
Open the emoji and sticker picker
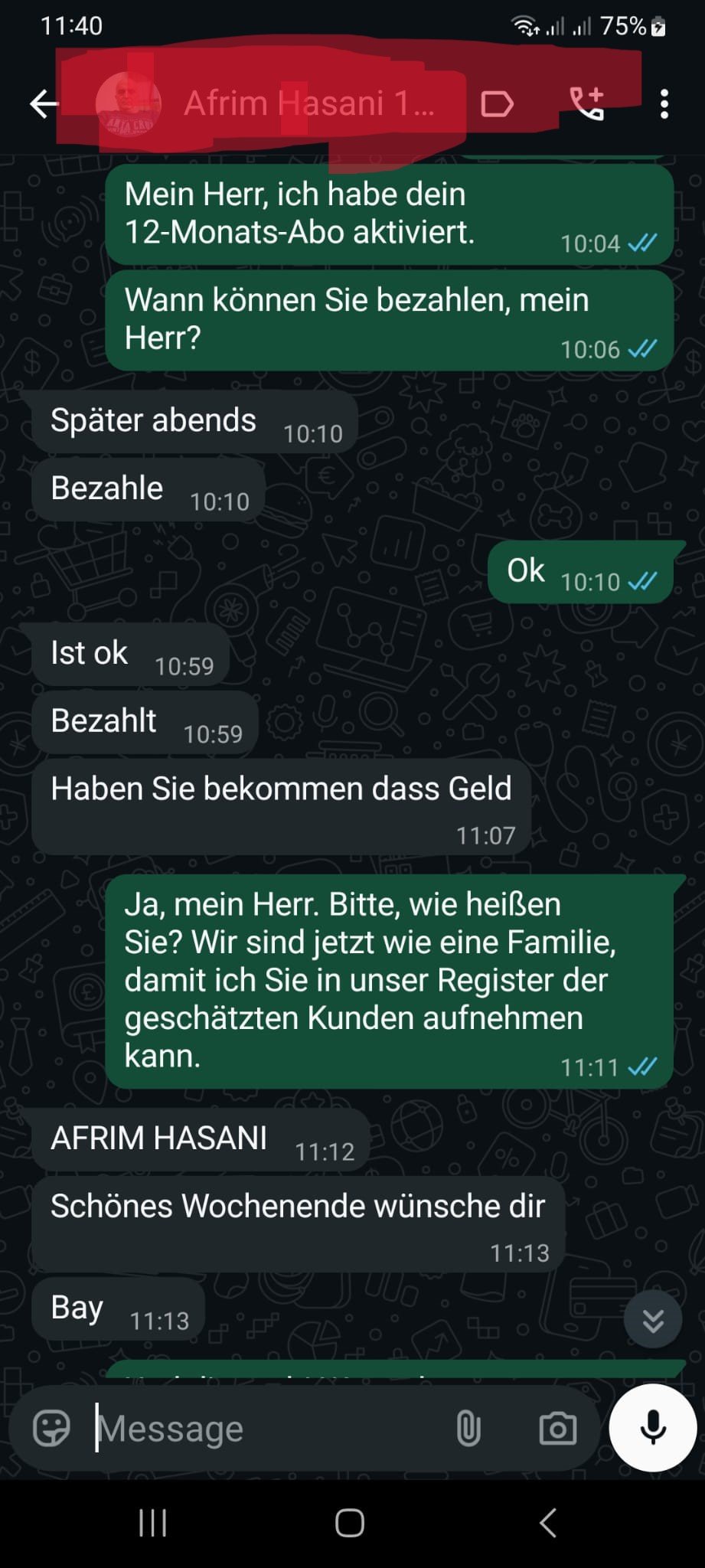[x=51, y=1428]
